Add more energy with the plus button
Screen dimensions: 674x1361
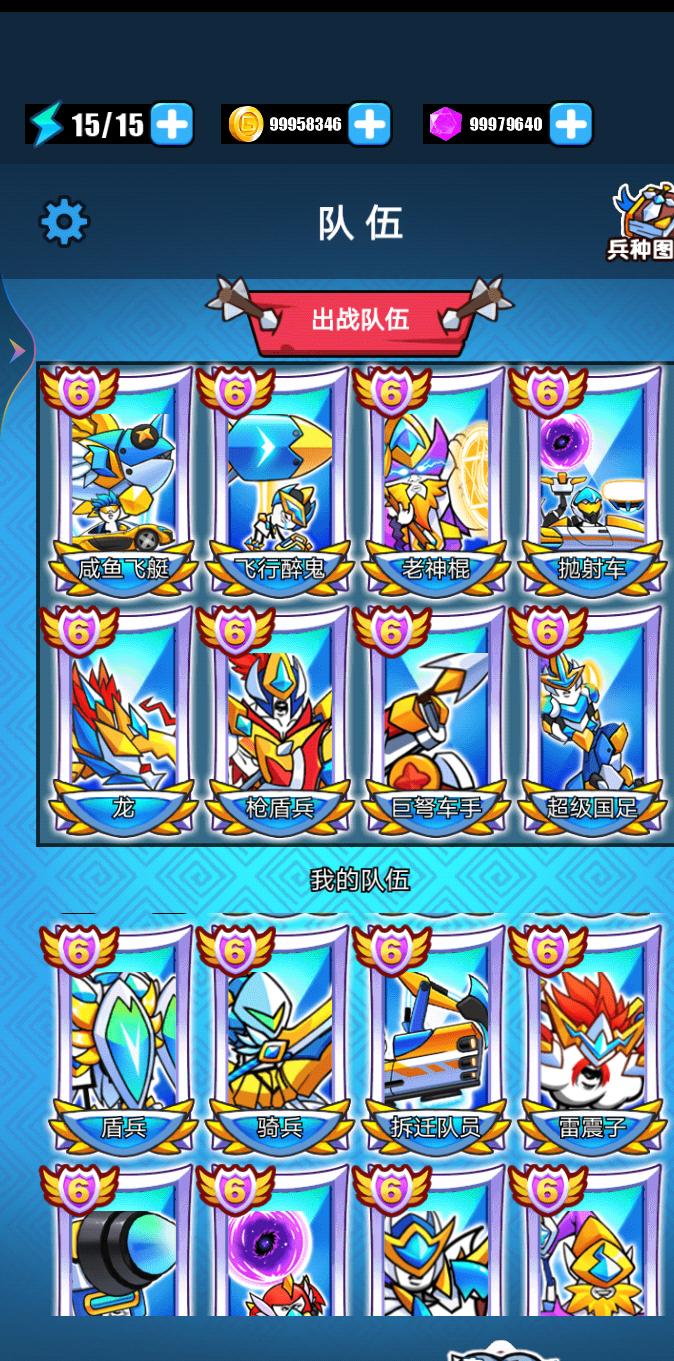(x=172, y=125)
